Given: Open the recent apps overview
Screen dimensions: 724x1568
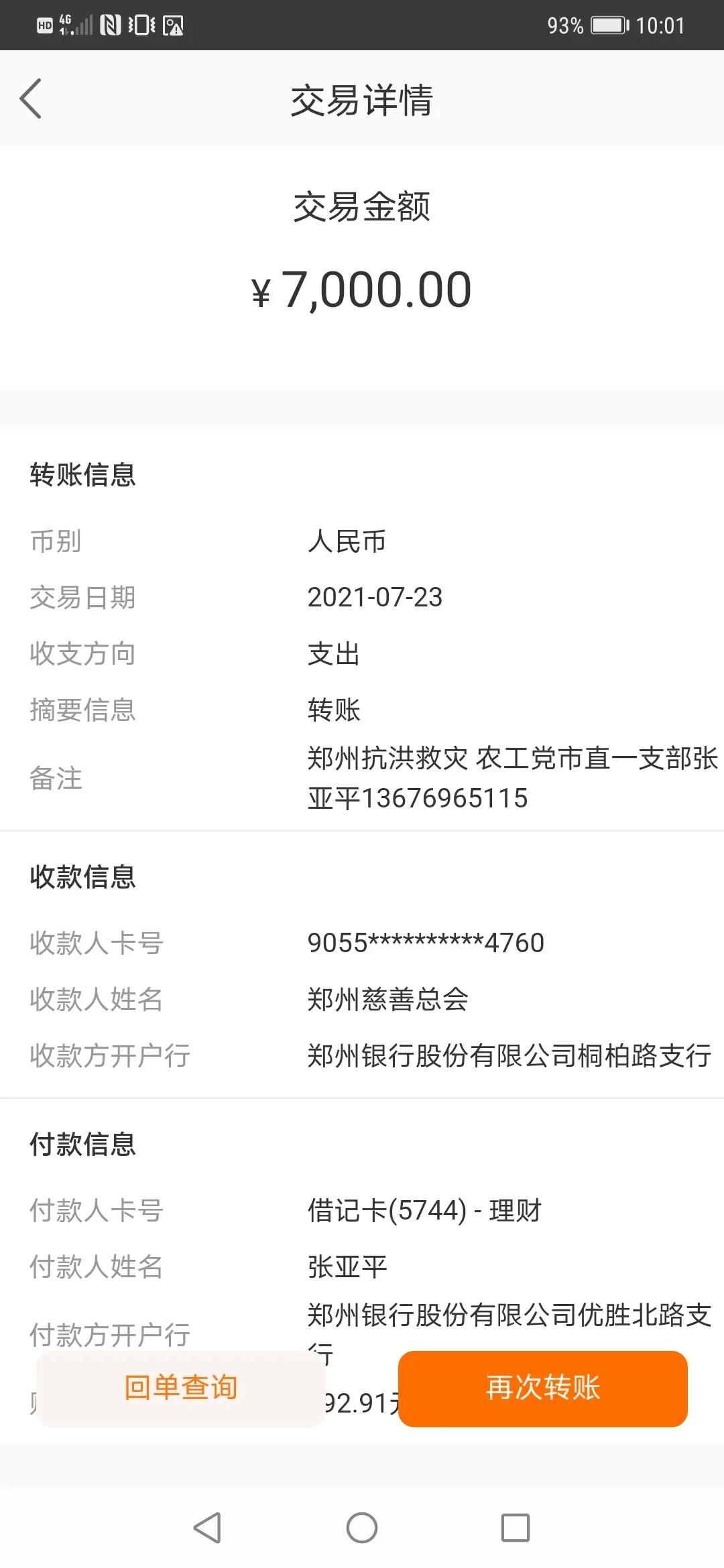Looking at the screenshot, I should (x=516, y=1528).
